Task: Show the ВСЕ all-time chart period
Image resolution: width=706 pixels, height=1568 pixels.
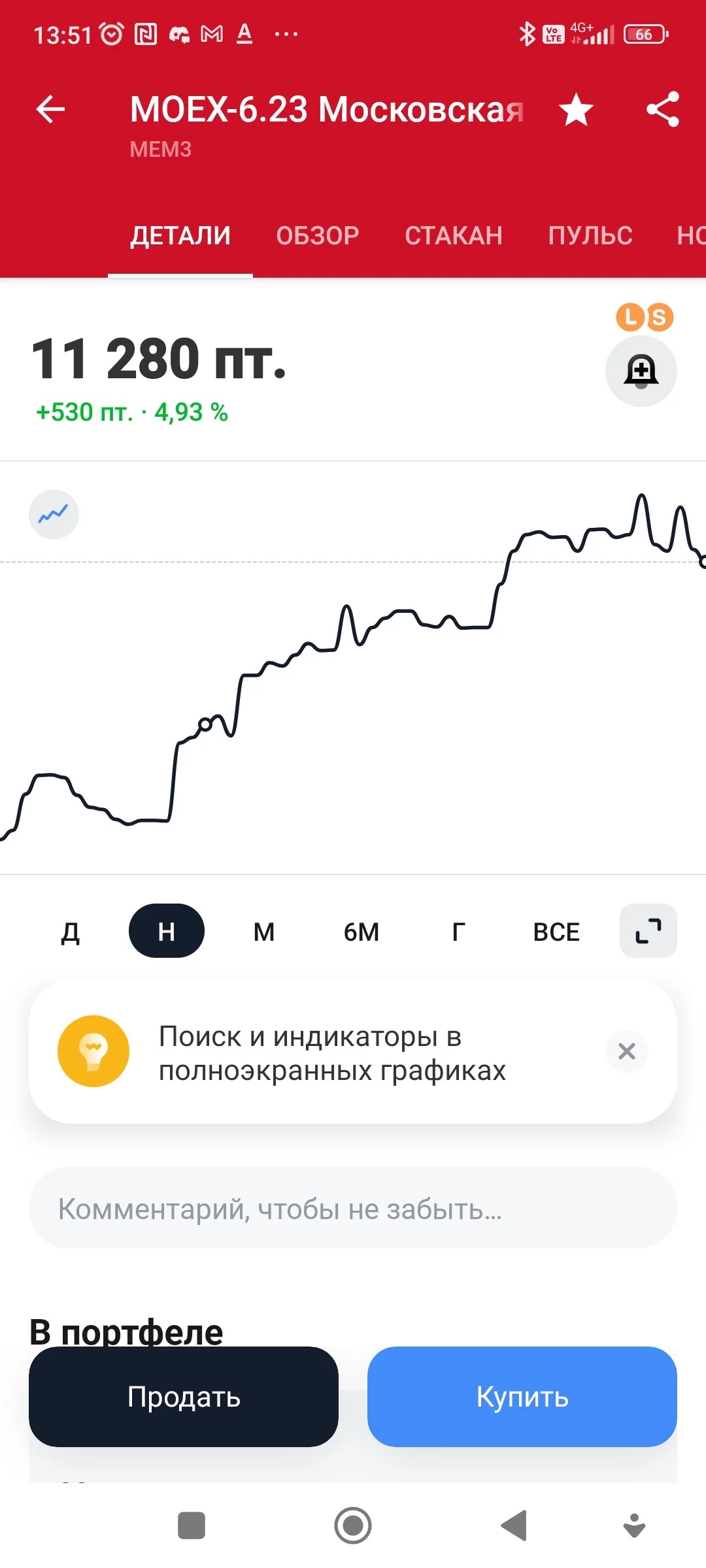Action: click(x=556, y=932)
